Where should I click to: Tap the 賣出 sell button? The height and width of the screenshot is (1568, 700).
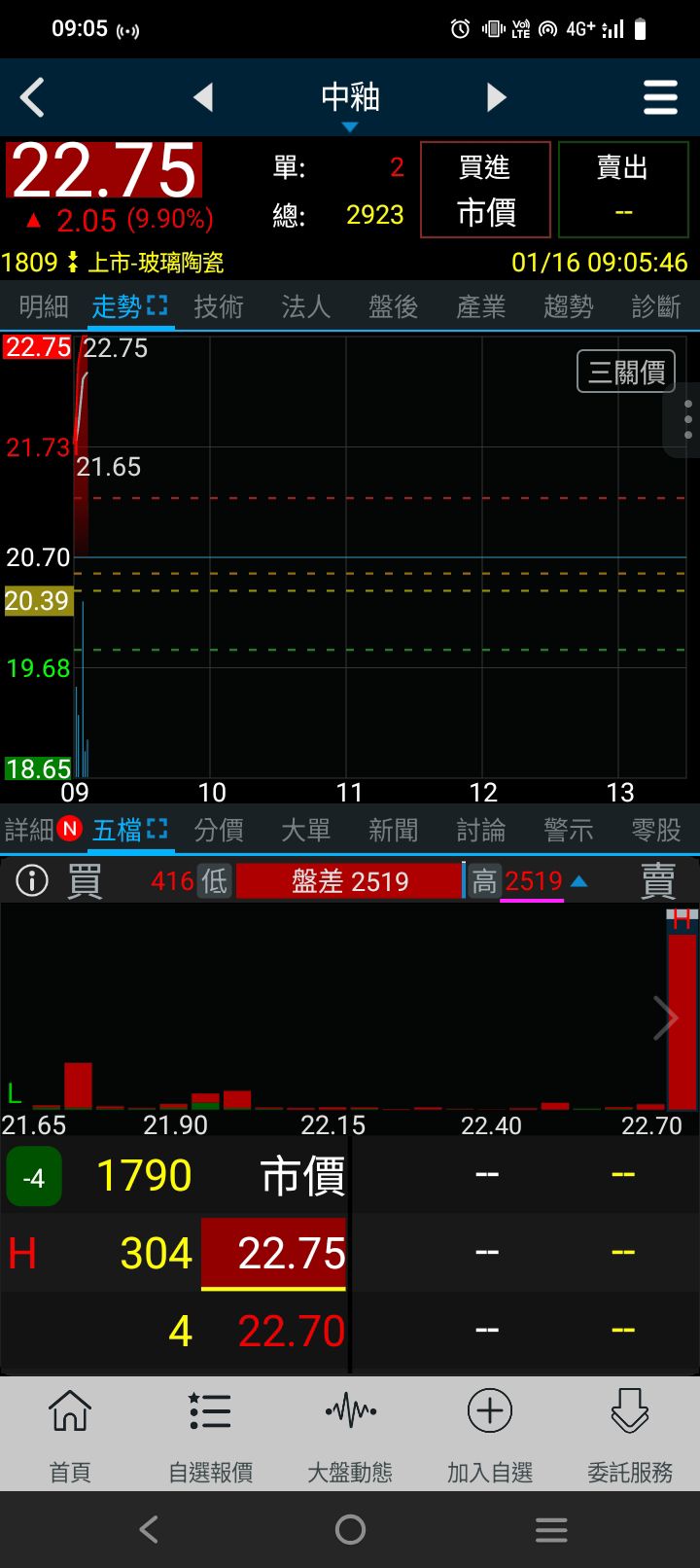(x=623, y=190)
